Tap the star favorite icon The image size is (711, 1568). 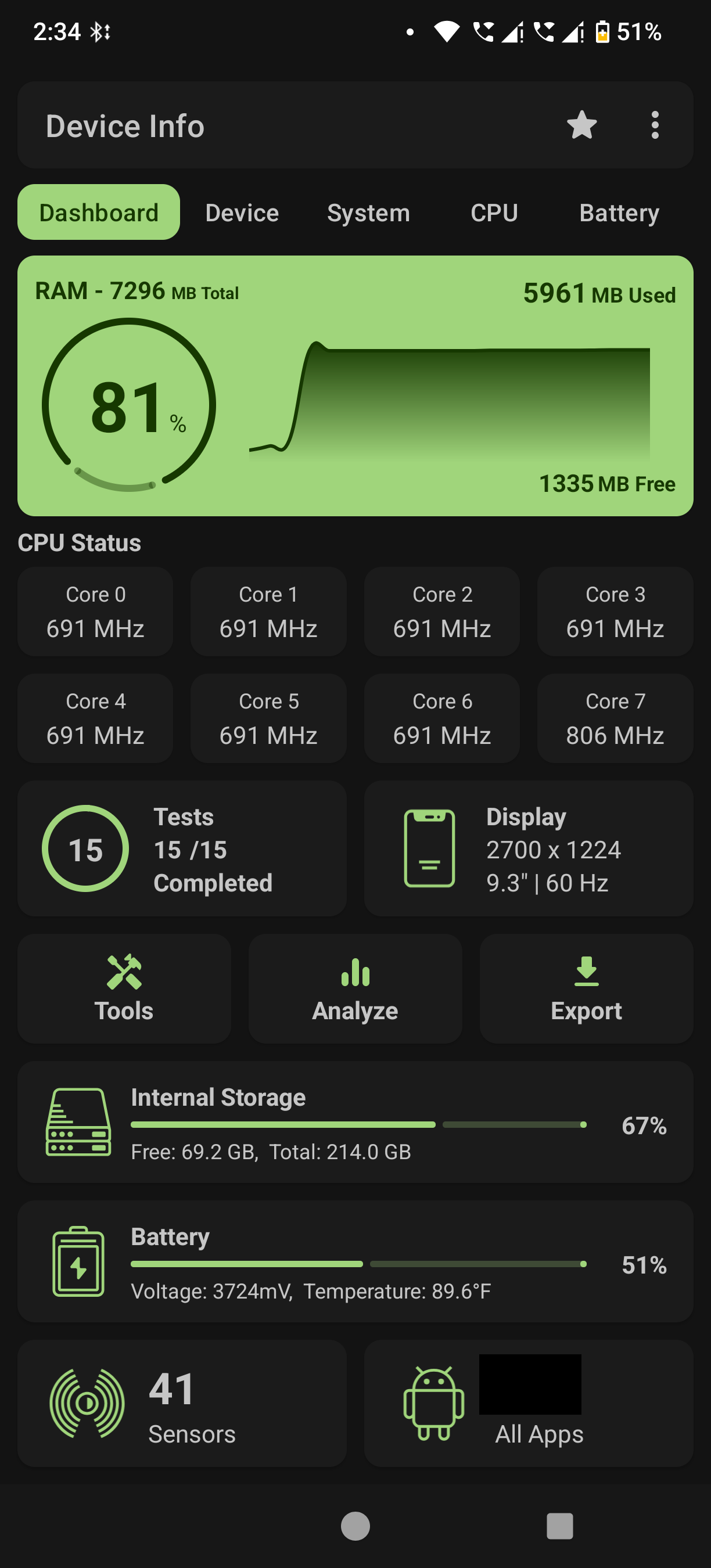581,125
